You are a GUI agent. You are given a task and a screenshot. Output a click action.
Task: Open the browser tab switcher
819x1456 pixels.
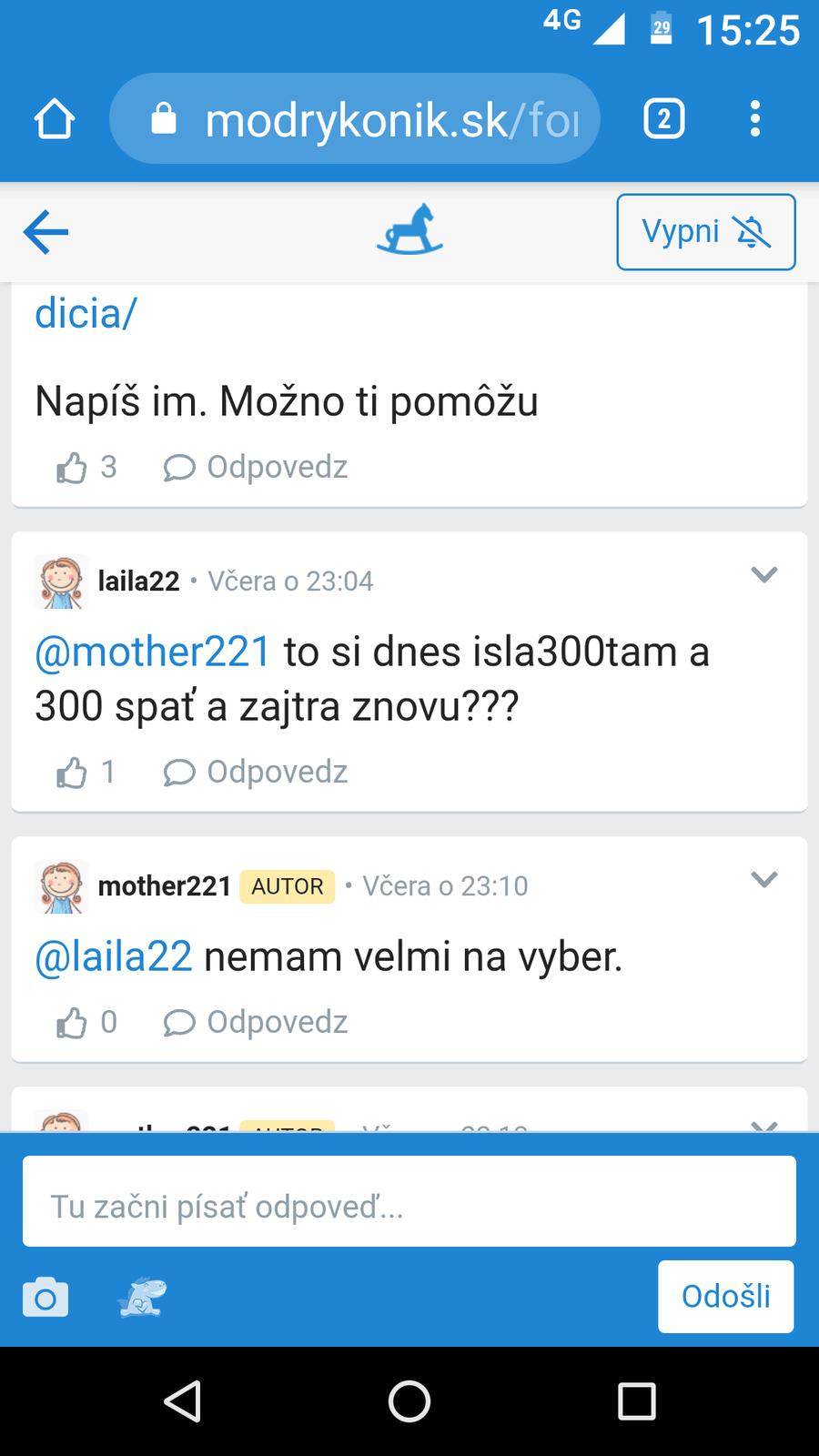663,119
